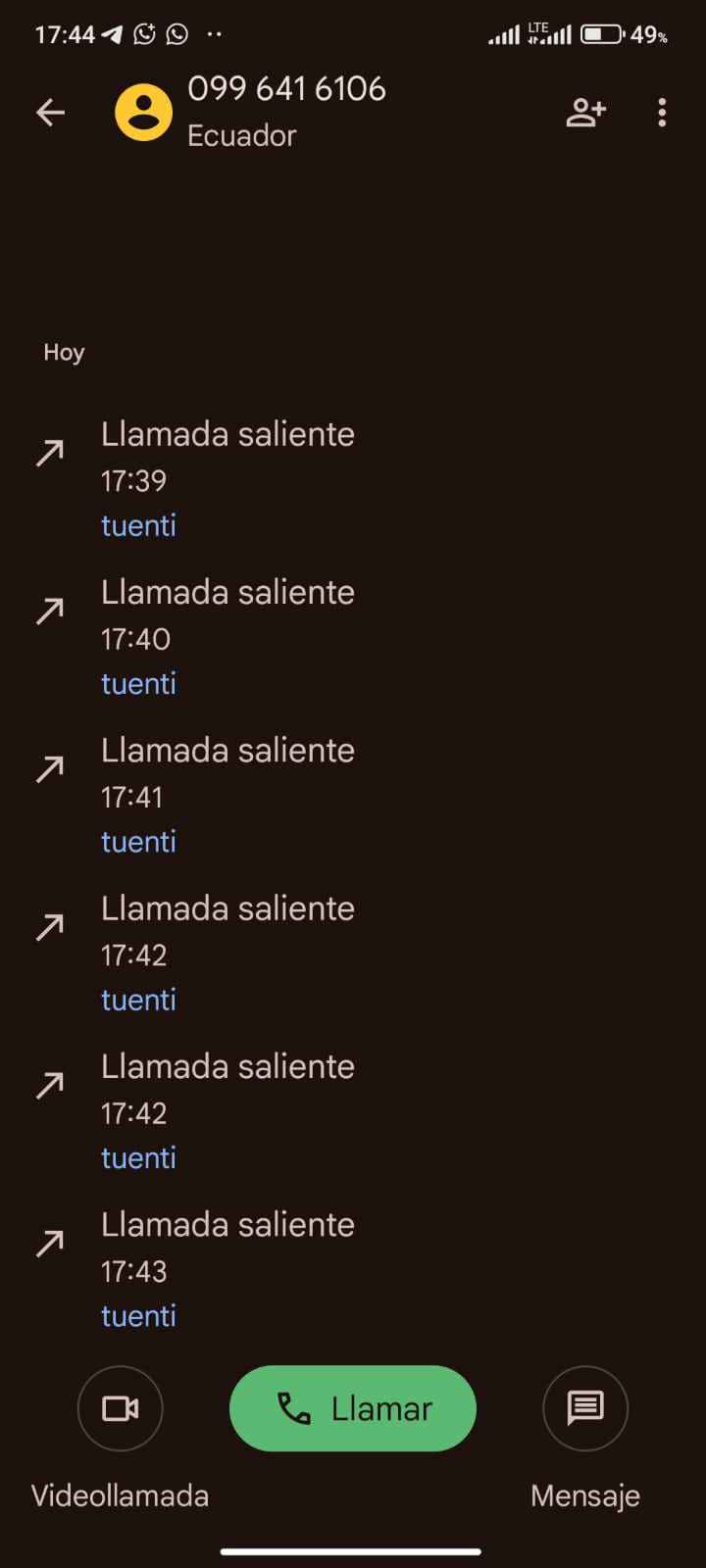Select the outgoing call at 17:39

pos(227,479)
